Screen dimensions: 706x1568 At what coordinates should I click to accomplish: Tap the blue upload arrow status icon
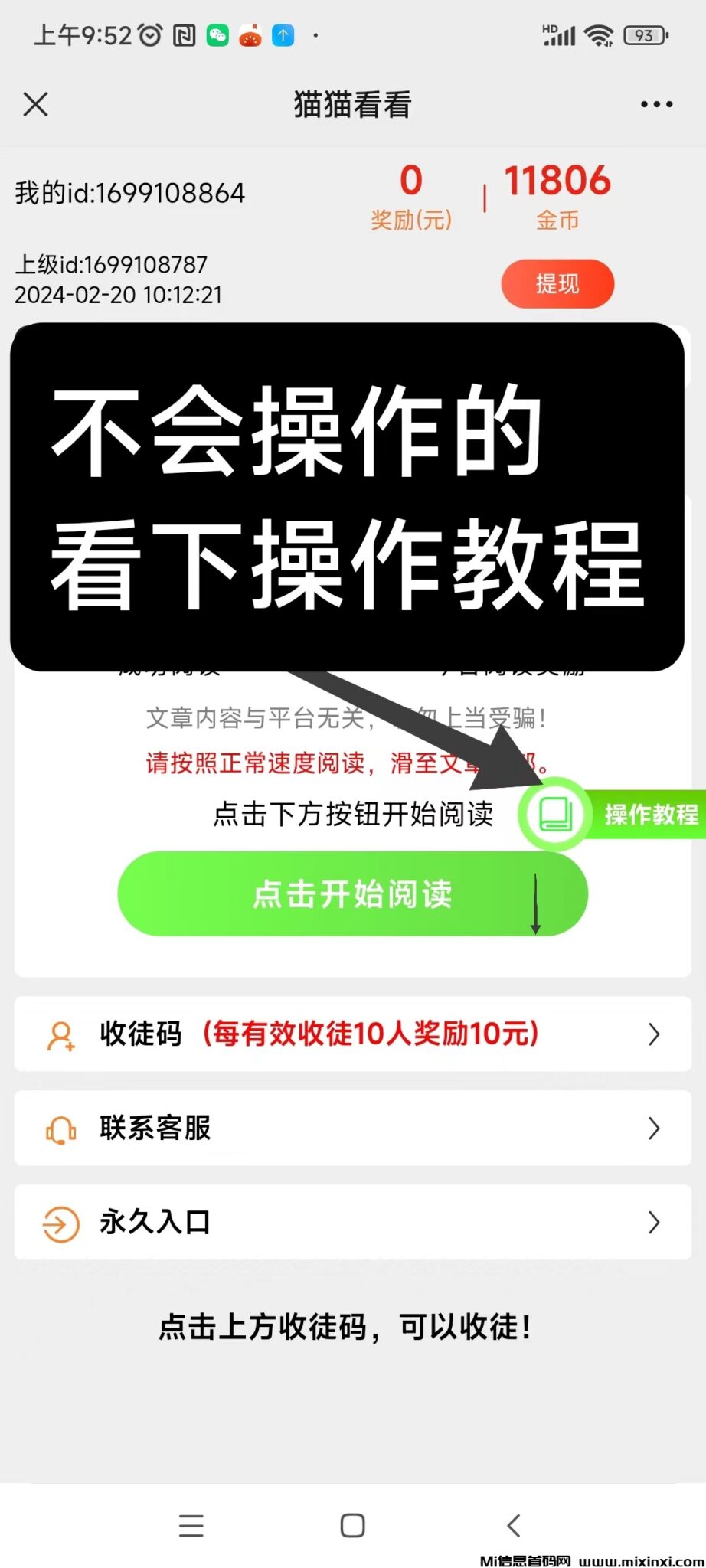283,34
